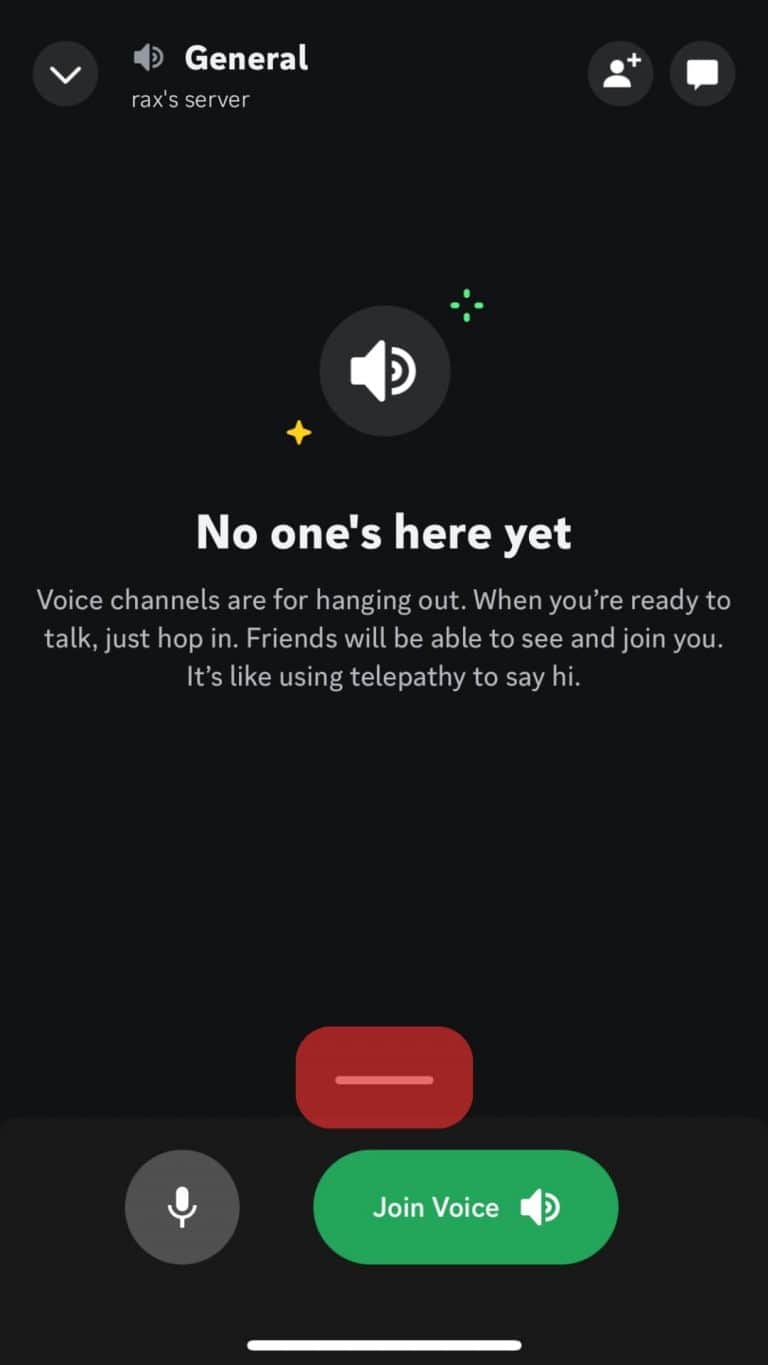Tap the red dismiss handle bar
This screenshot has height=1365, width=768.
coord(384,1077)
